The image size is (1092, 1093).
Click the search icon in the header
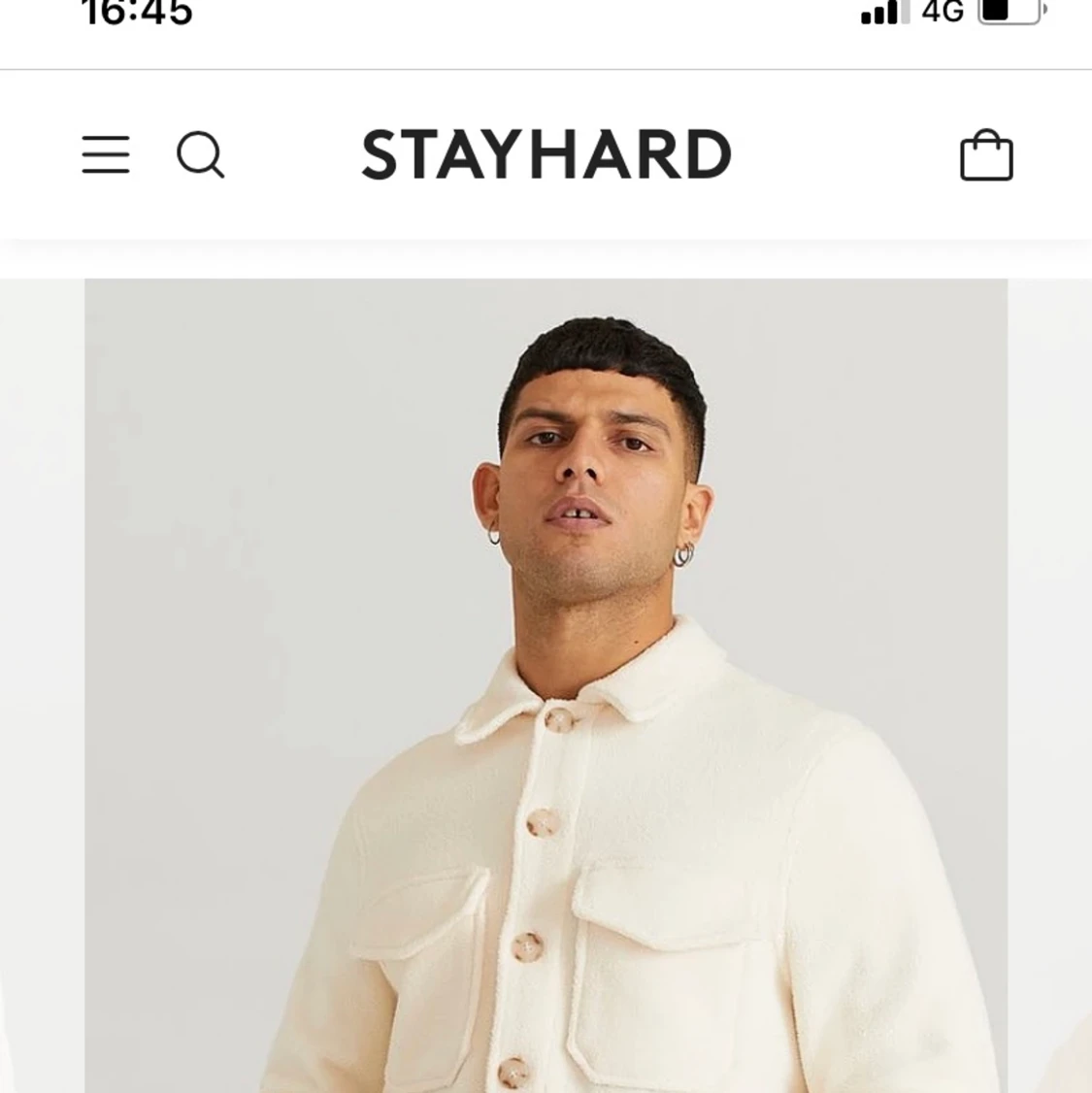[201, 156]
